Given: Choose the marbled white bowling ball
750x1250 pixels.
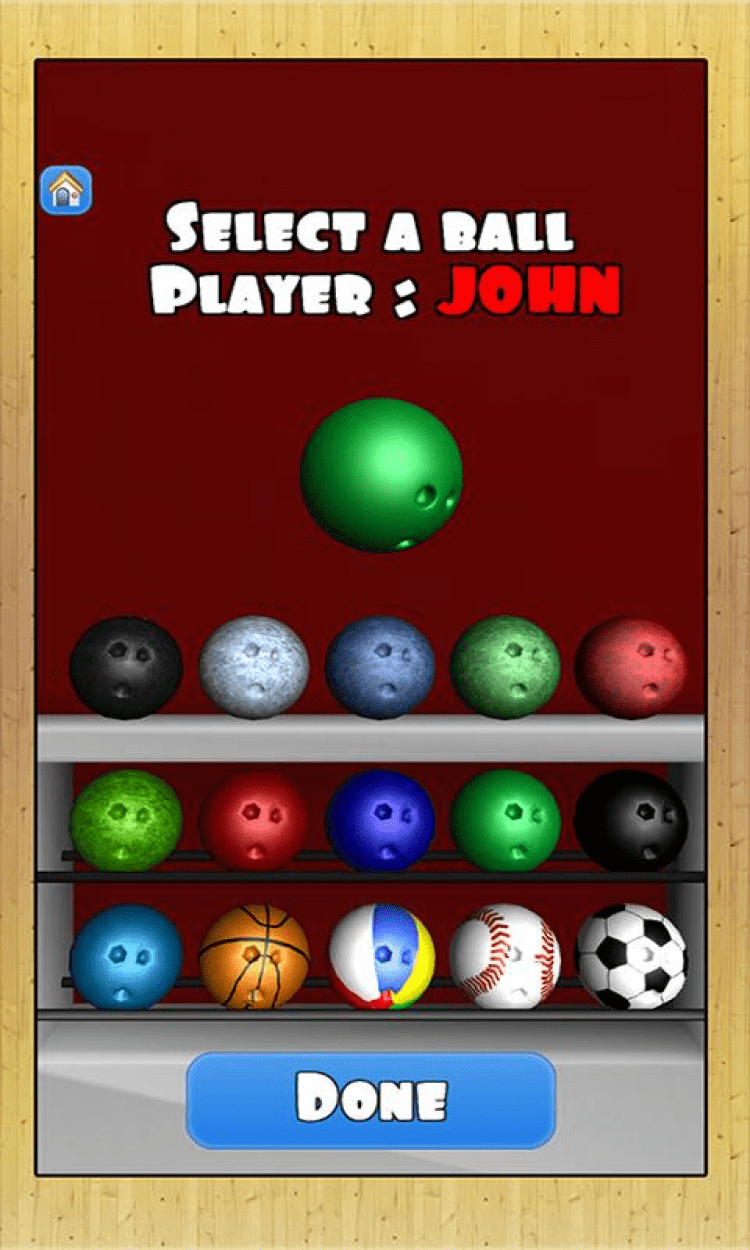Looking at the screenshot, I should (254, 665).
